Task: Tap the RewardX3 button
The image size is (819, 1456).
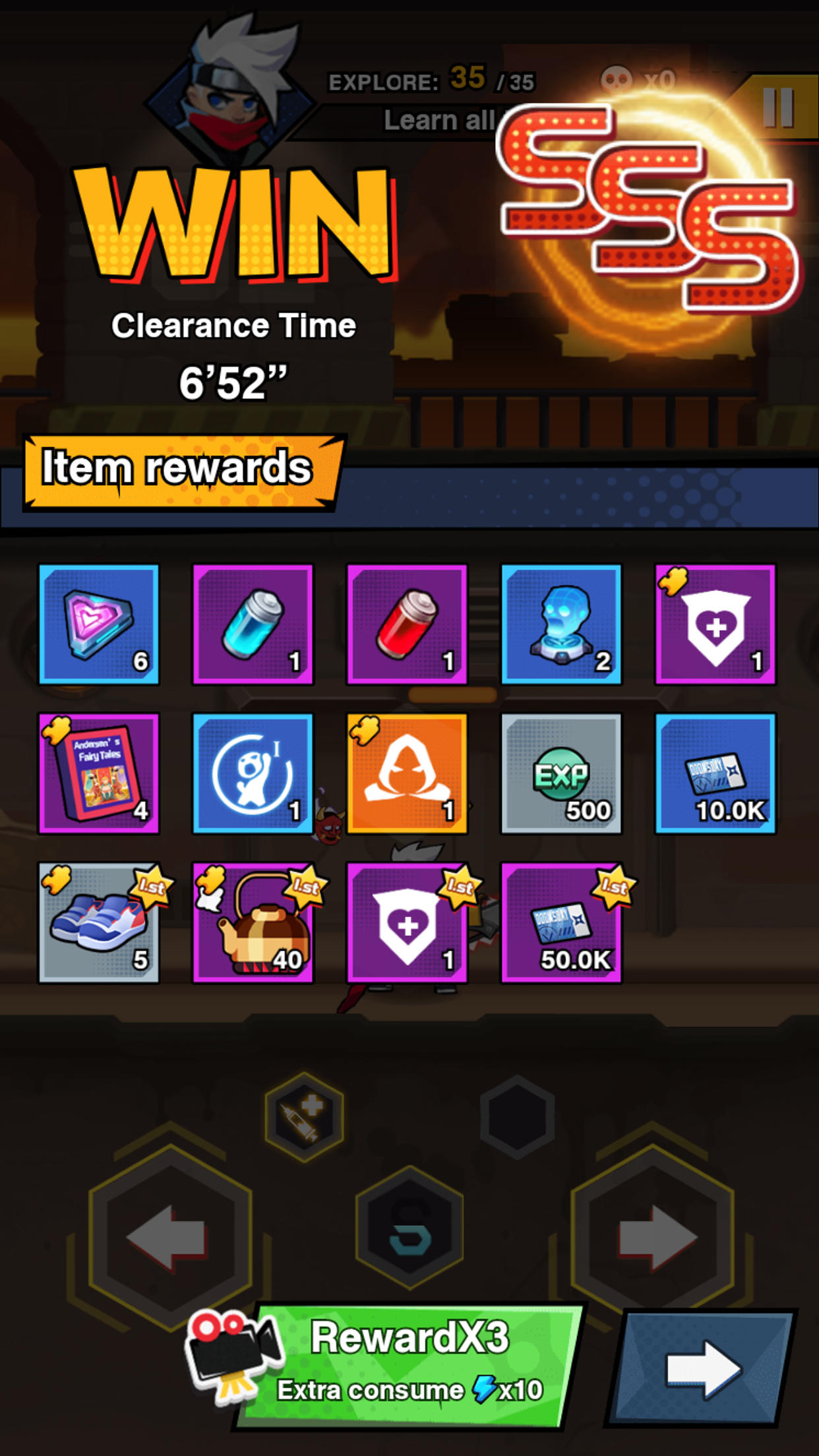Action: 409,1365
